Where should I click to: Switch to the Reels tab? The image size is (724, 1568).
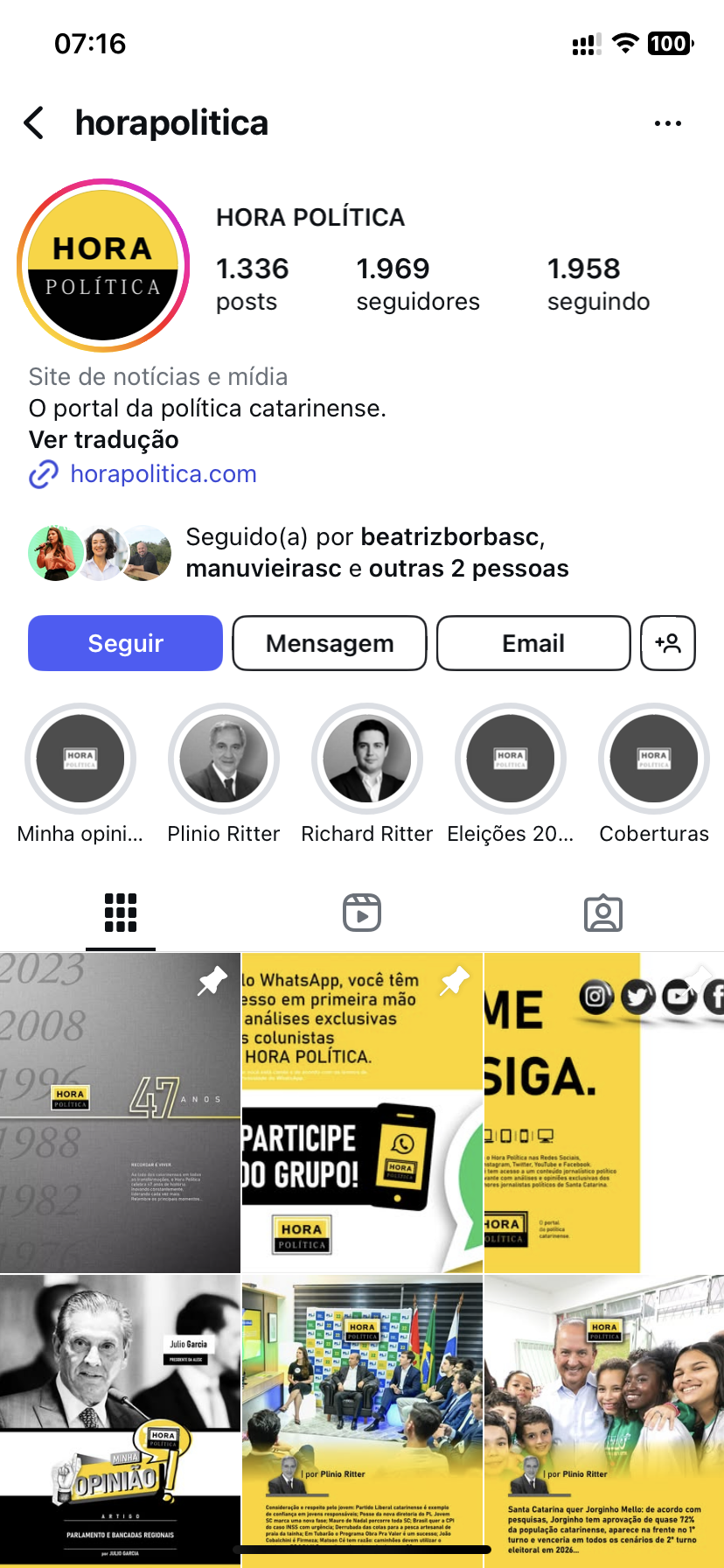362,912
